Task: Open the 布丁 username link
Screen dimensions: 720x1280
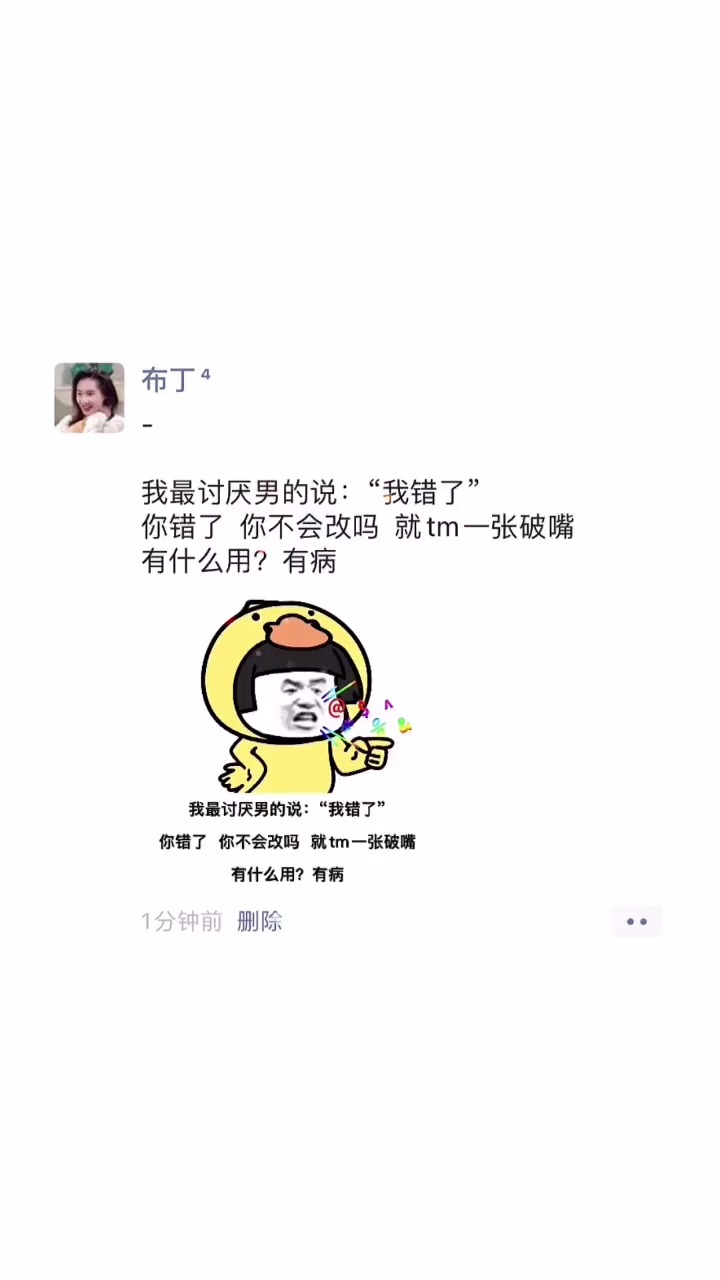Action: 166,380
